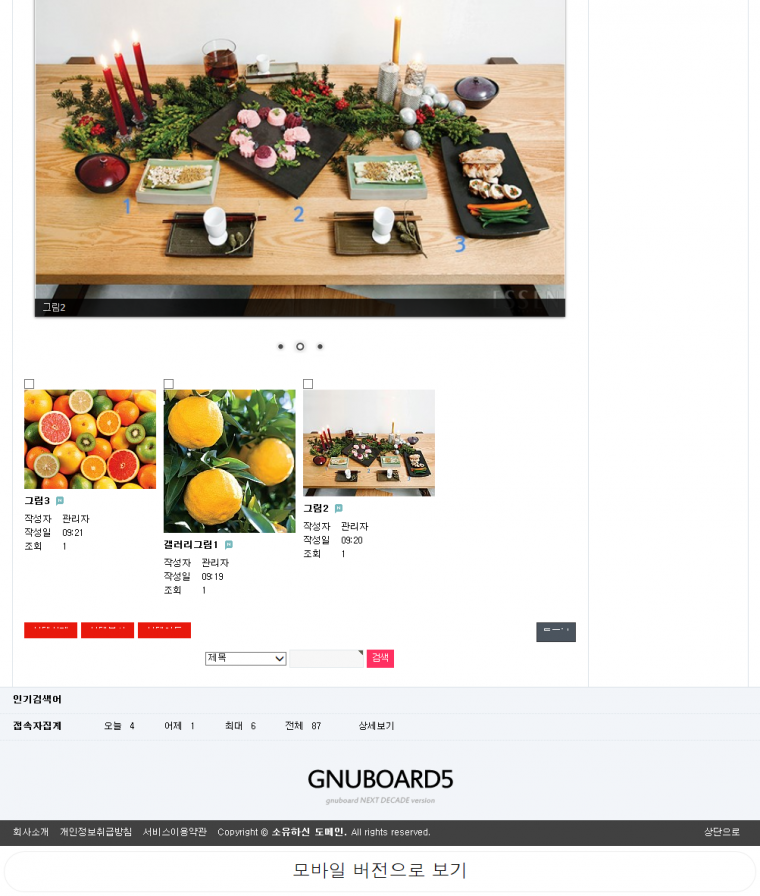Open the 그림2 table setting thumbnail
Screen dimensions: 760x896
click(369, 442)
